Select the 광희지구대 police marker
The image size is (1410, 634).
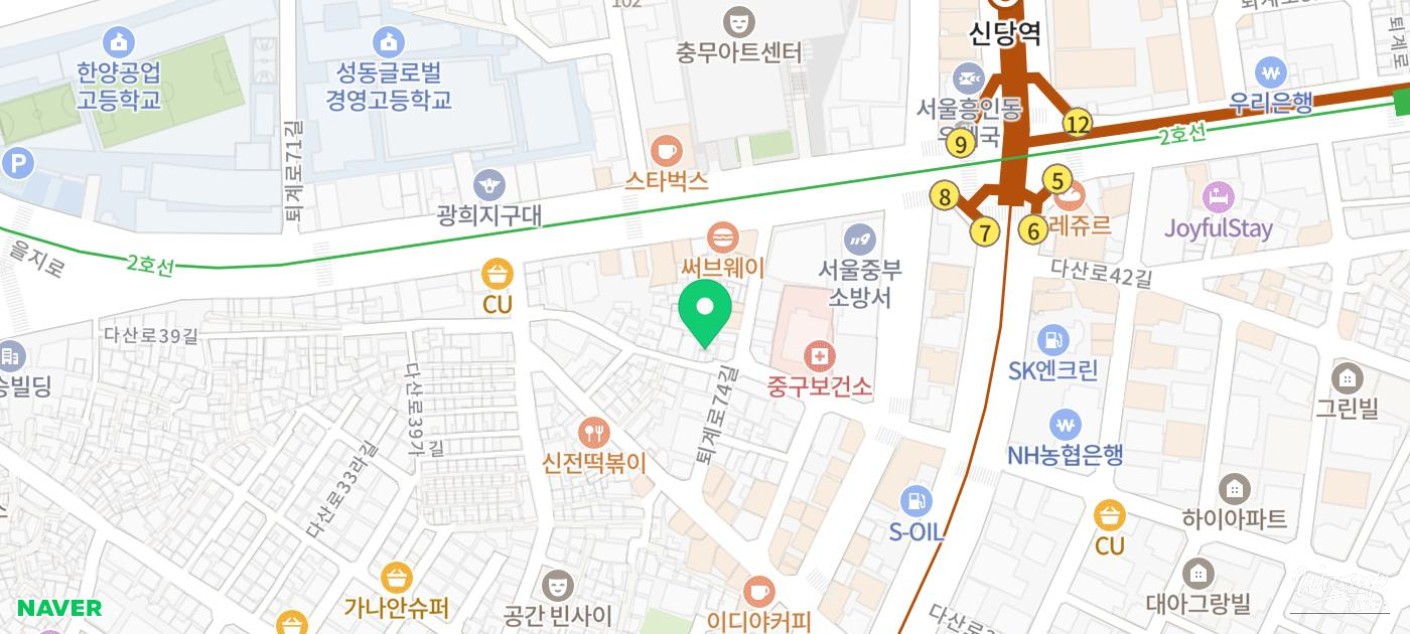coord(489,185)
